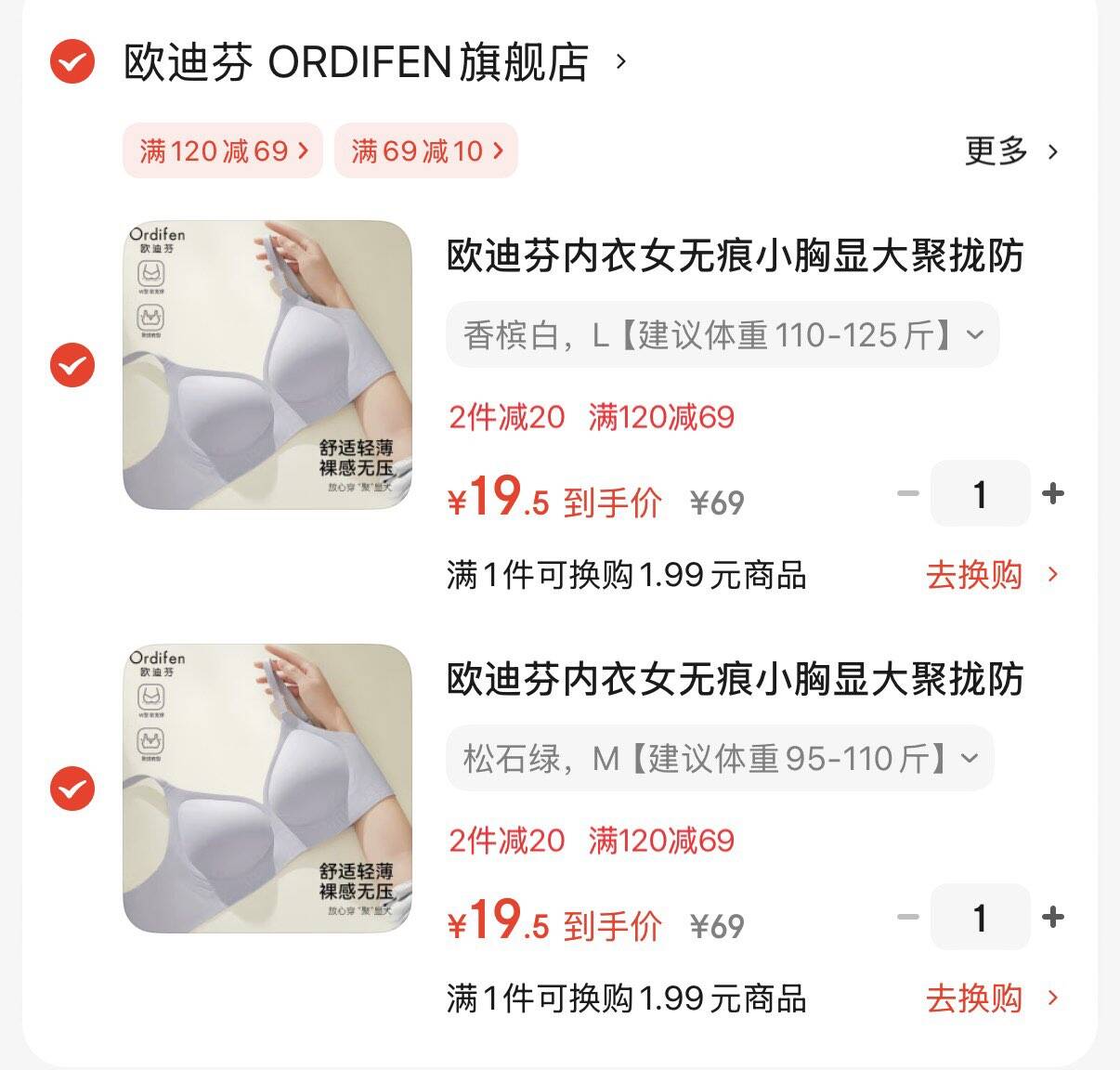The height and width of the screenshot is (1070, 1120).
Task: Change the 松石绿, M size option
Action: [720, 758]
